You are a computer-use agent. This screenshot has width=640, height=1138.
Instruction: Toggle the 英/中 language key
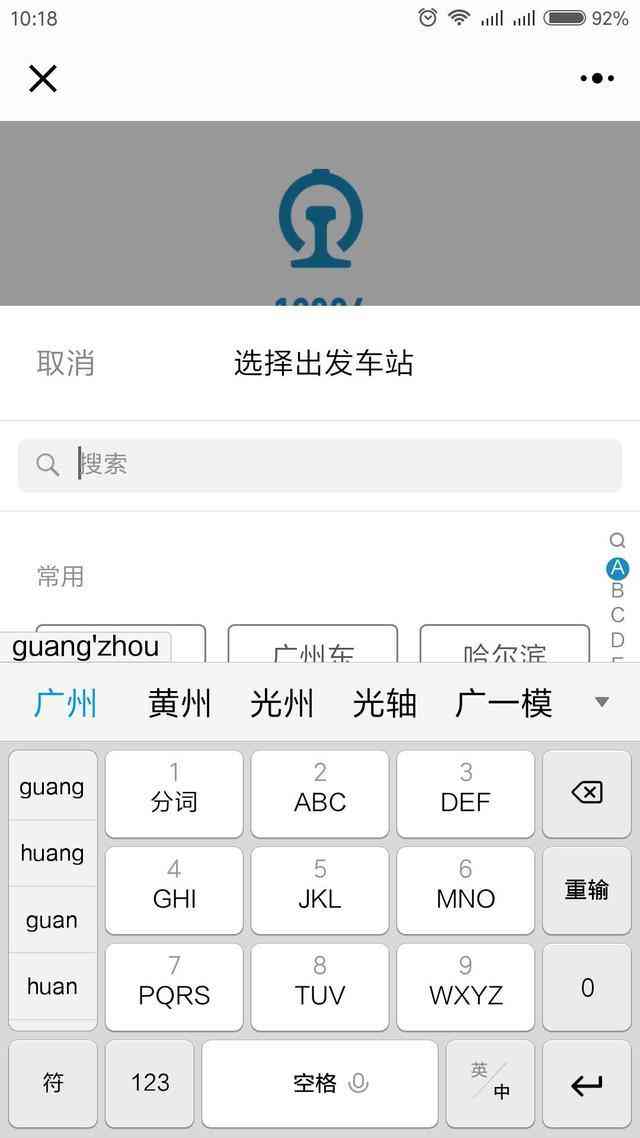click(490, 1083)
